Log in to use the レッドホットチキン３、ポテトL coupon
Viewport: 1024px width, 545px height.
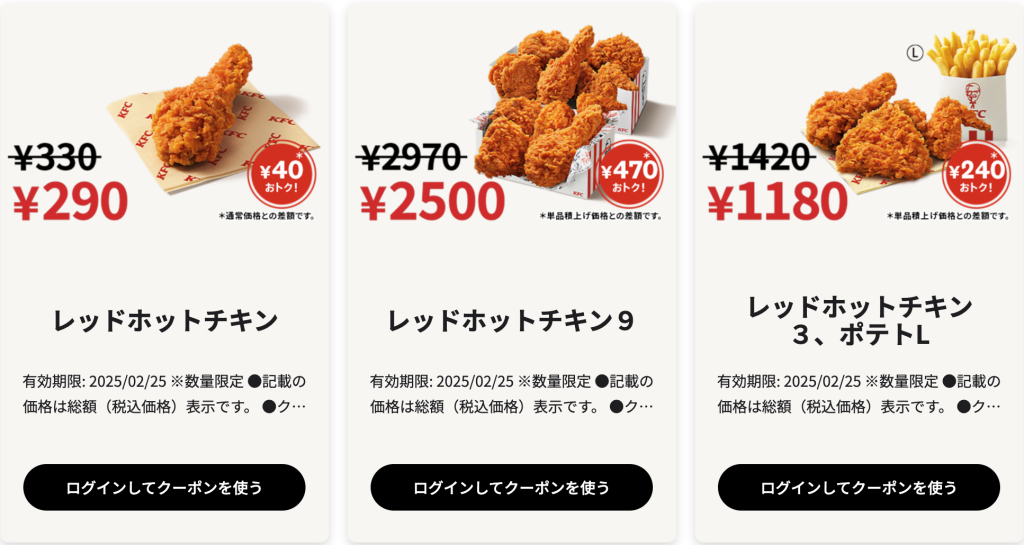click(858, 487)
